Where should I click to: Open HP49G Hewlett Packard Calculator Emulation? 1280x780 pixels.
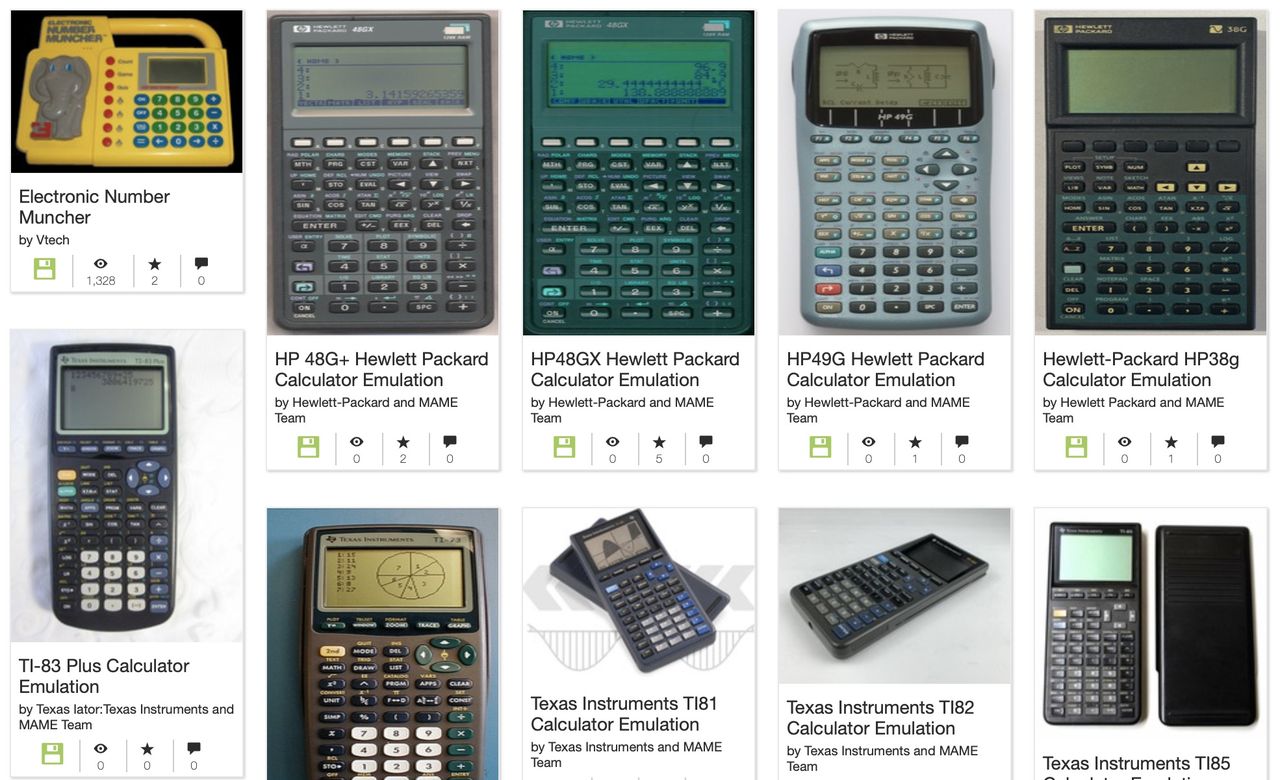(x=885, y=369)
